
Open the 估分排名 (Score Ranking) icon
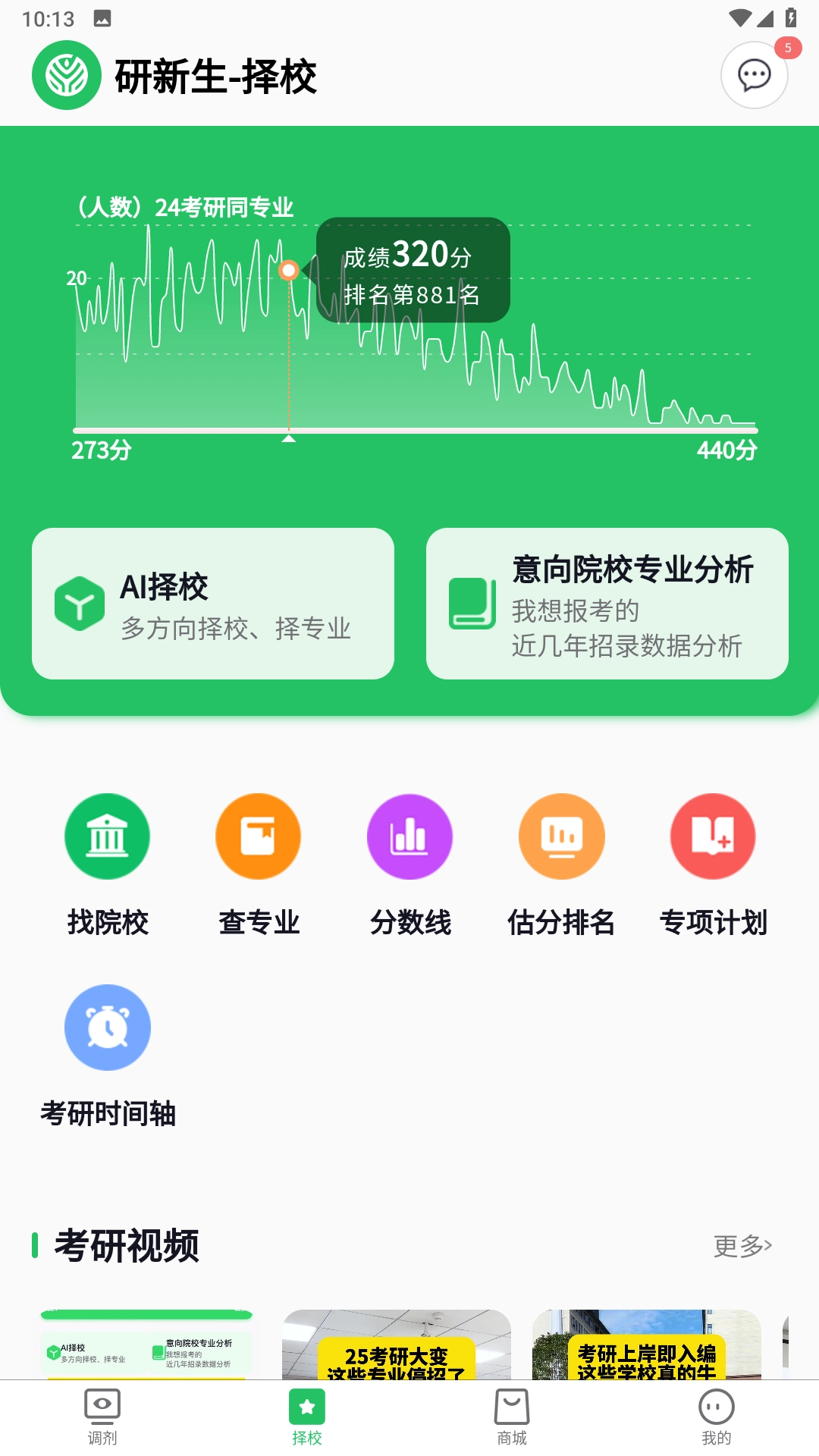(561, 836)
